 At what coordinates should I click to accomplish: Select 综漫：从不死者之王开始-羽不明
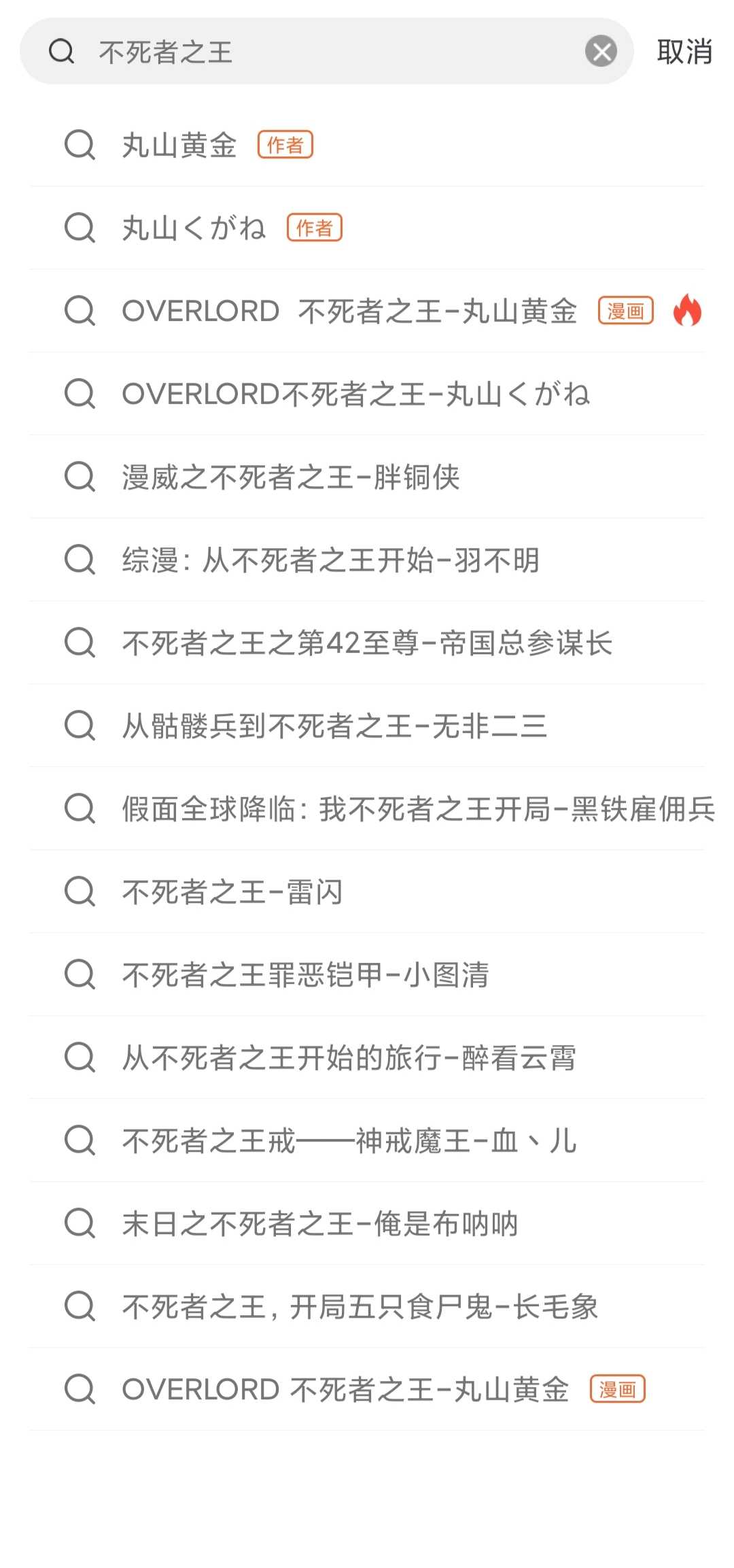click(x=367, y=560)
